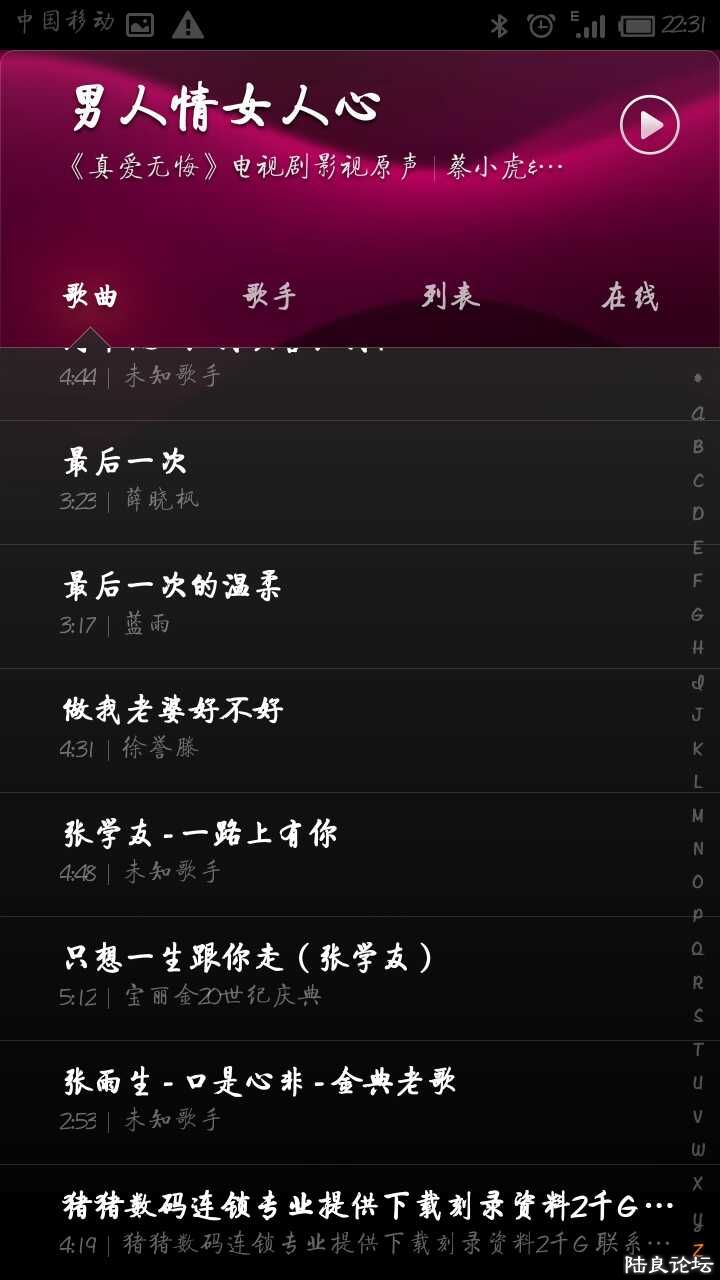Play the current song 男人情女人心
The width and height of the screenshot is (720, 1280).
(650, 125)
